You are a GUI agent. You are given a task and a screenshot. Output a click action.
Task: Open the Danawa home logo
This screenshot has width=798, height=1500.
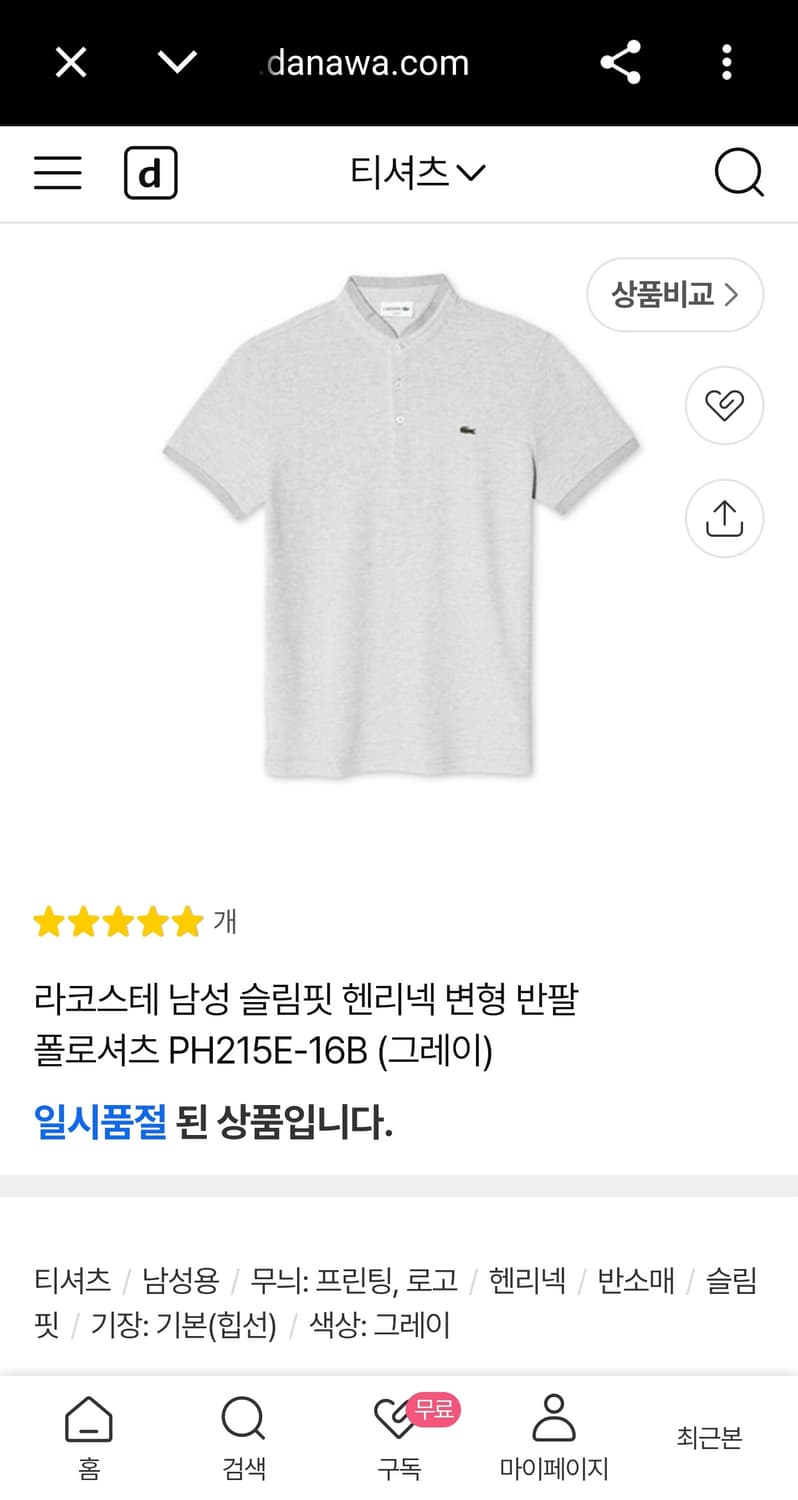tap(151, 172)
